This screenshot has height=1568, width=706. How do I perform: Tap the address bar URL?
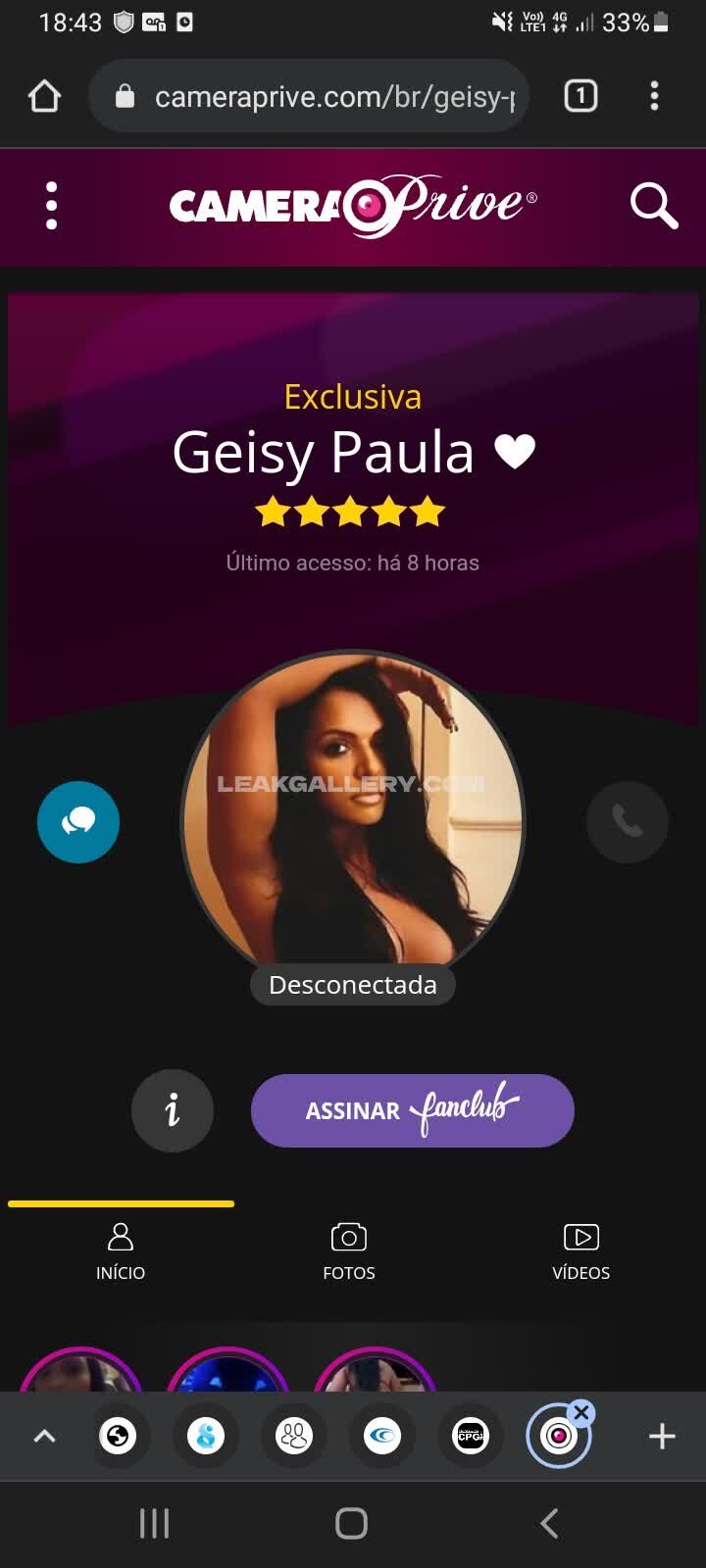pyautogui.click(x=333, y=96)
